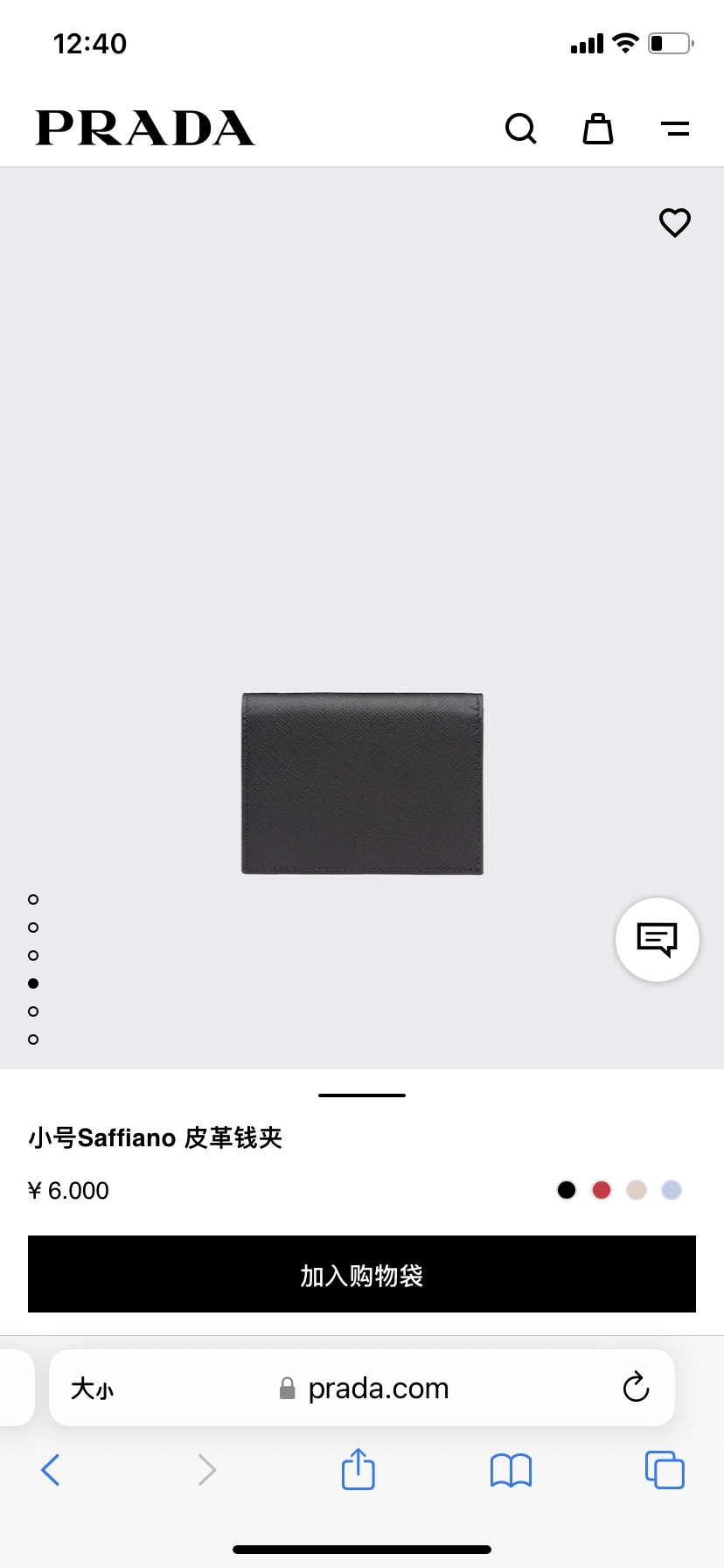
Task: Choose the beige pink color swatch
Action: coord(637,1190)
